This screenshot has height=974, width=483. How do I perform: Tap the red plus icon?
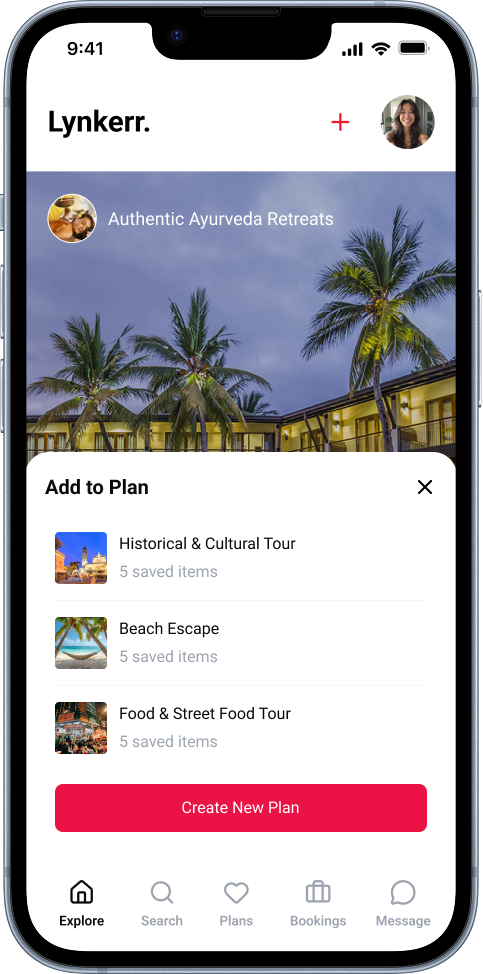340,122
